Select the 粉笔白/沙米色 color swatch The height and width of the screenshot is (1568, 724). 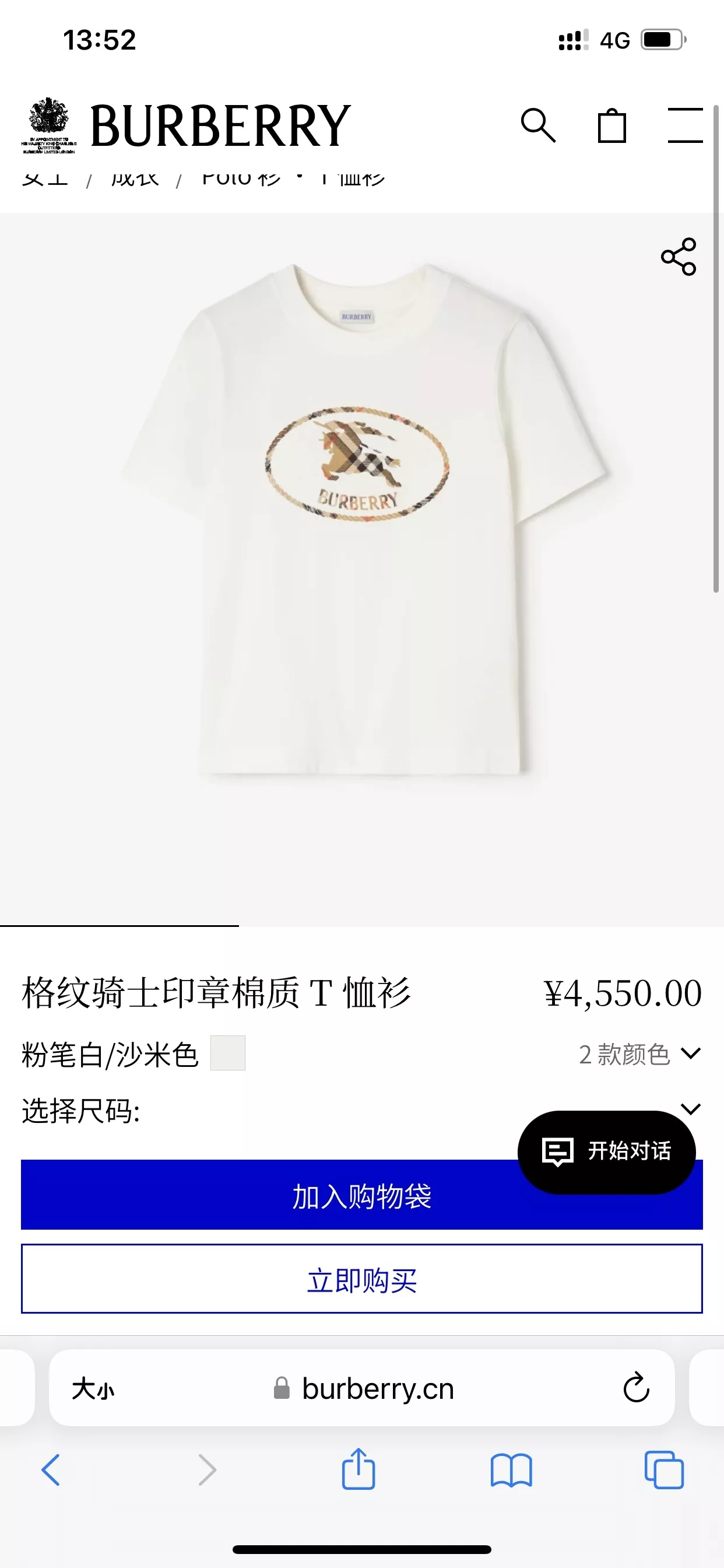tap(227, 1053)
